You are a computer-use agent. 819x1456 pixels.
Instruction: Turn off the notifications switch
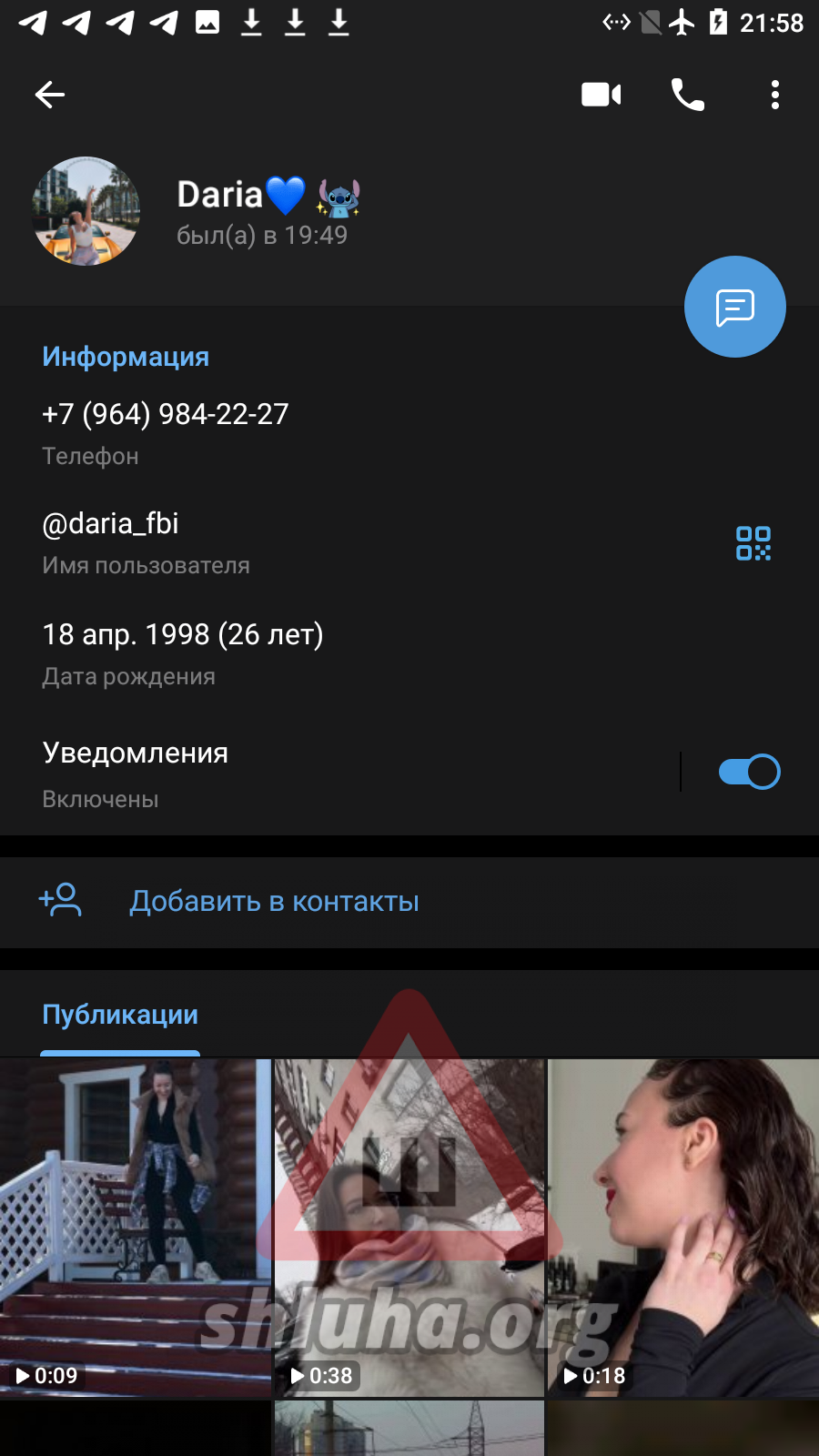(x=749, y=773)
